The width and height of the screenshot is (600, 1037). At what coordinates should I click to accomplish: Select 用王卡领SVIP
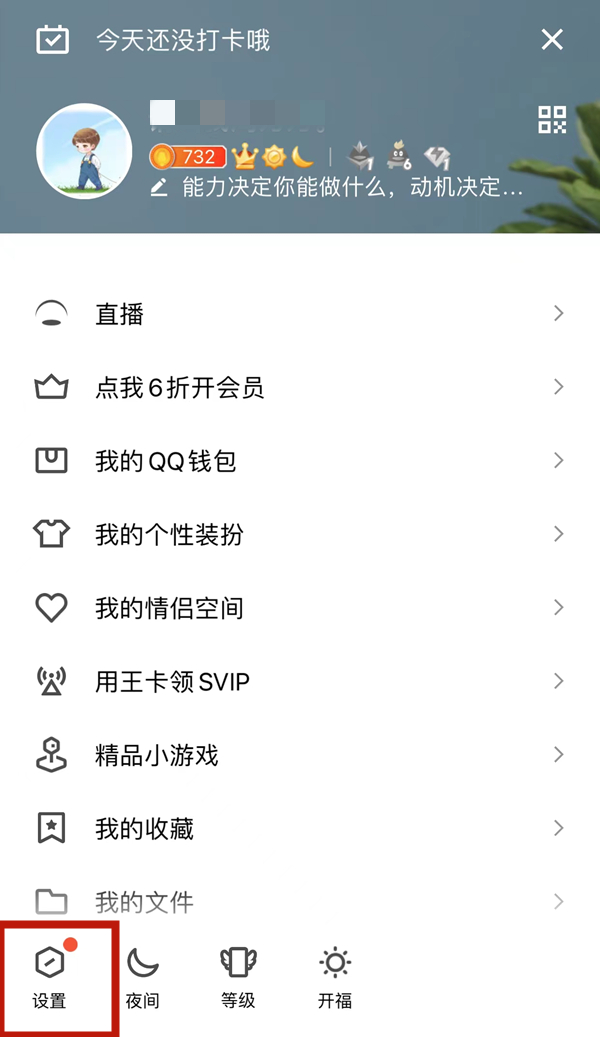(x=300, y=682)
